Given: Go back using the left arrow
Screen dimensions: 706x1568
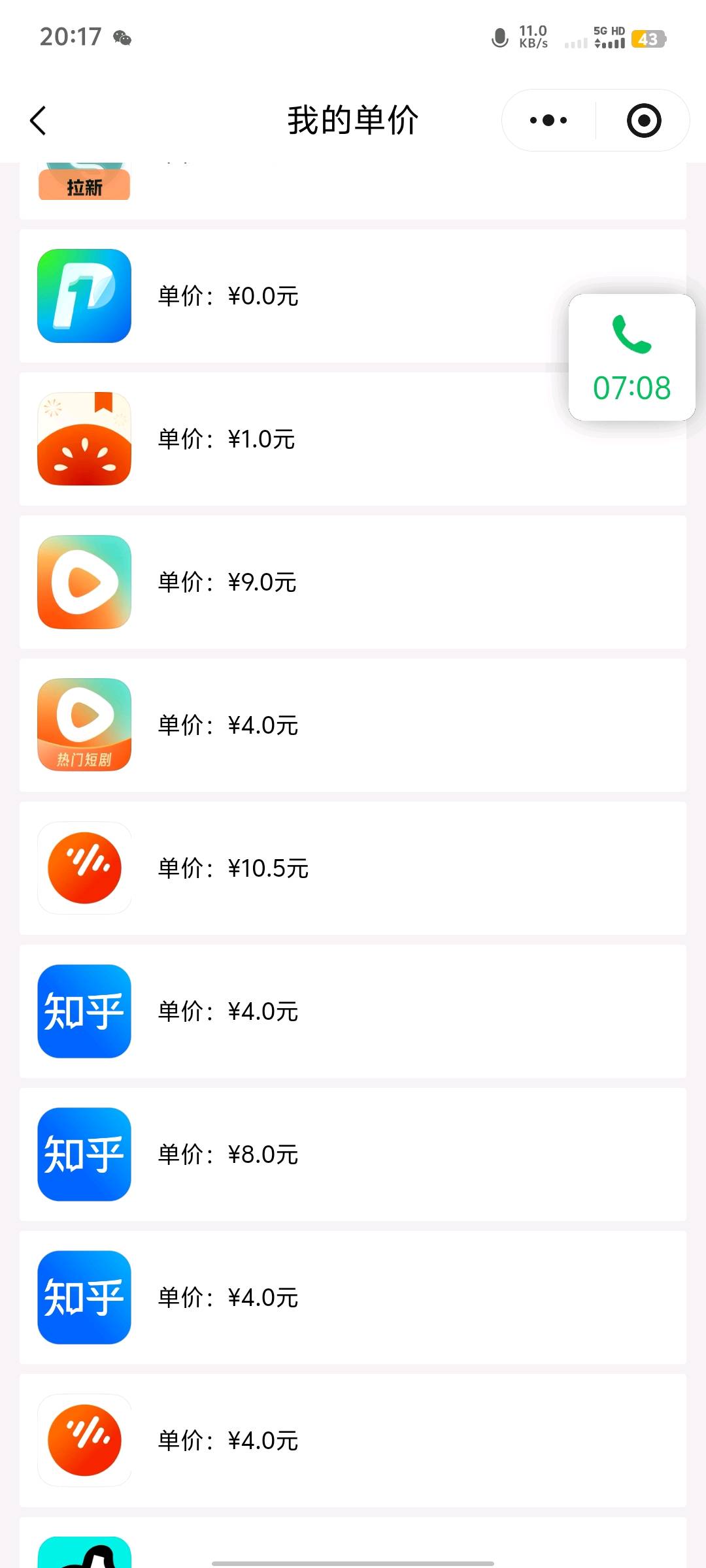Looking at the screenshot, I should pyautogui.click(x=37, y=120).
